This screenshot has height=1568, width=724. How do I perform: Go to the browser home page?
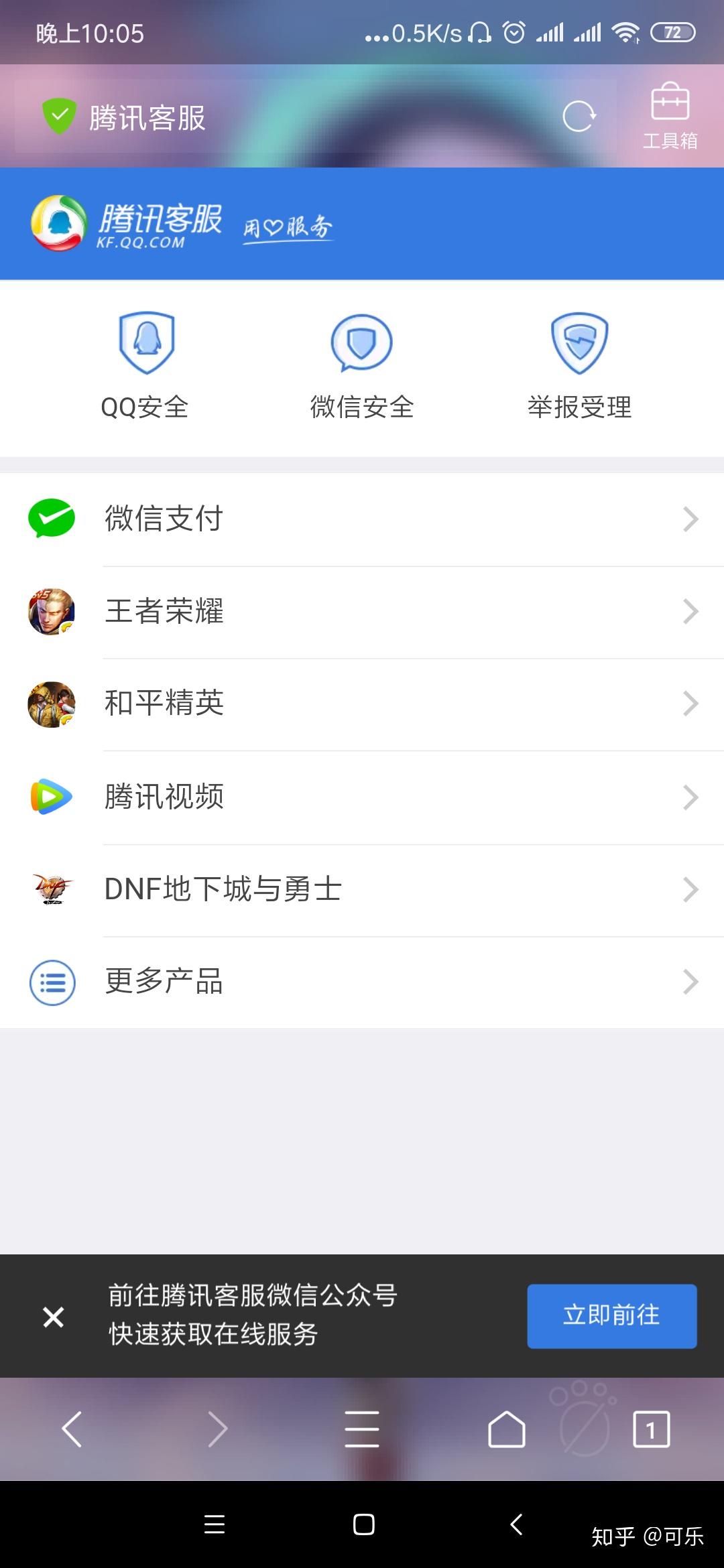[507, 1429]
